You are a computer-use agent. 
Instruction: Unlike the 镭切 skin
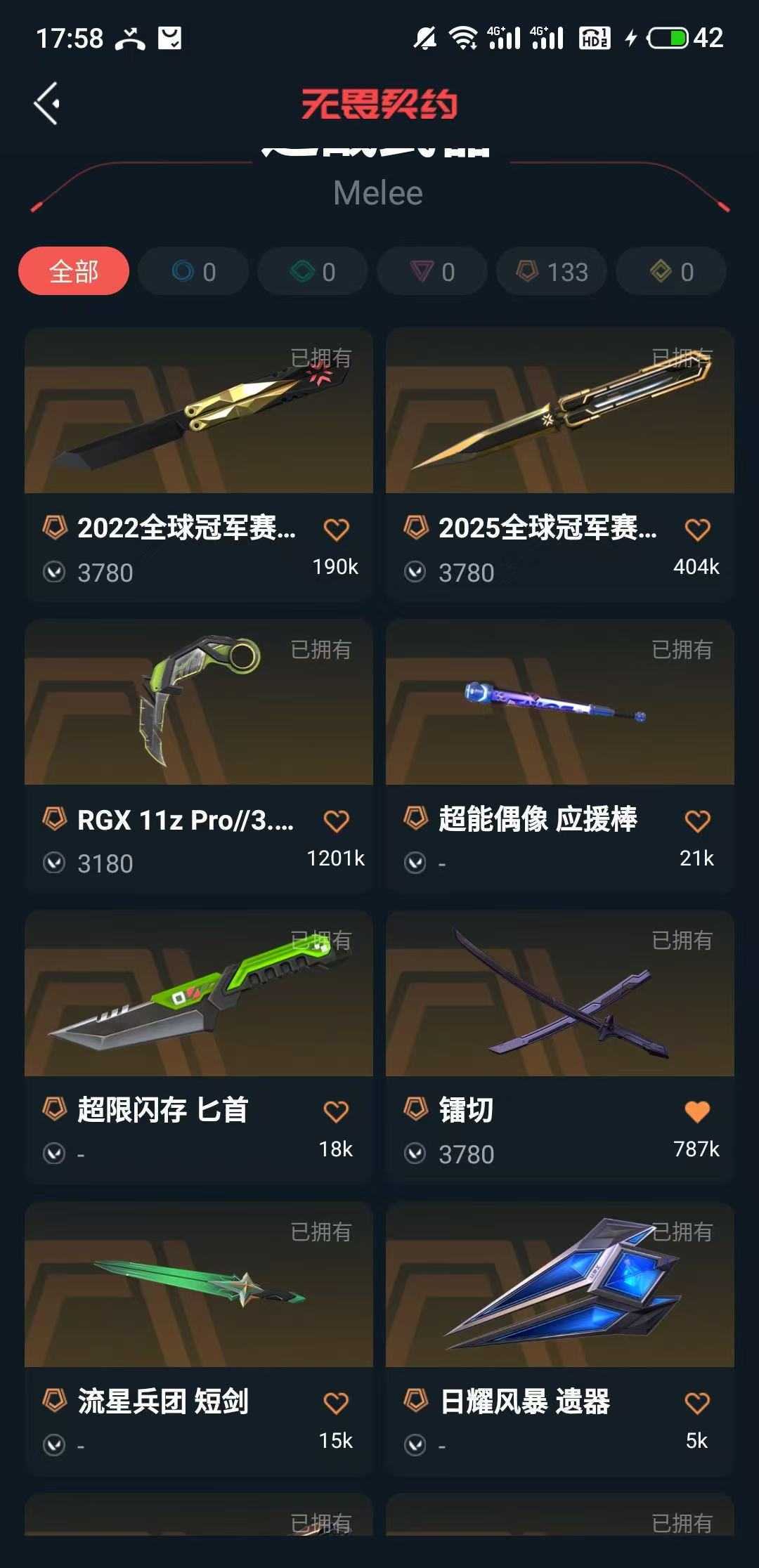[x=697, y=1111]
